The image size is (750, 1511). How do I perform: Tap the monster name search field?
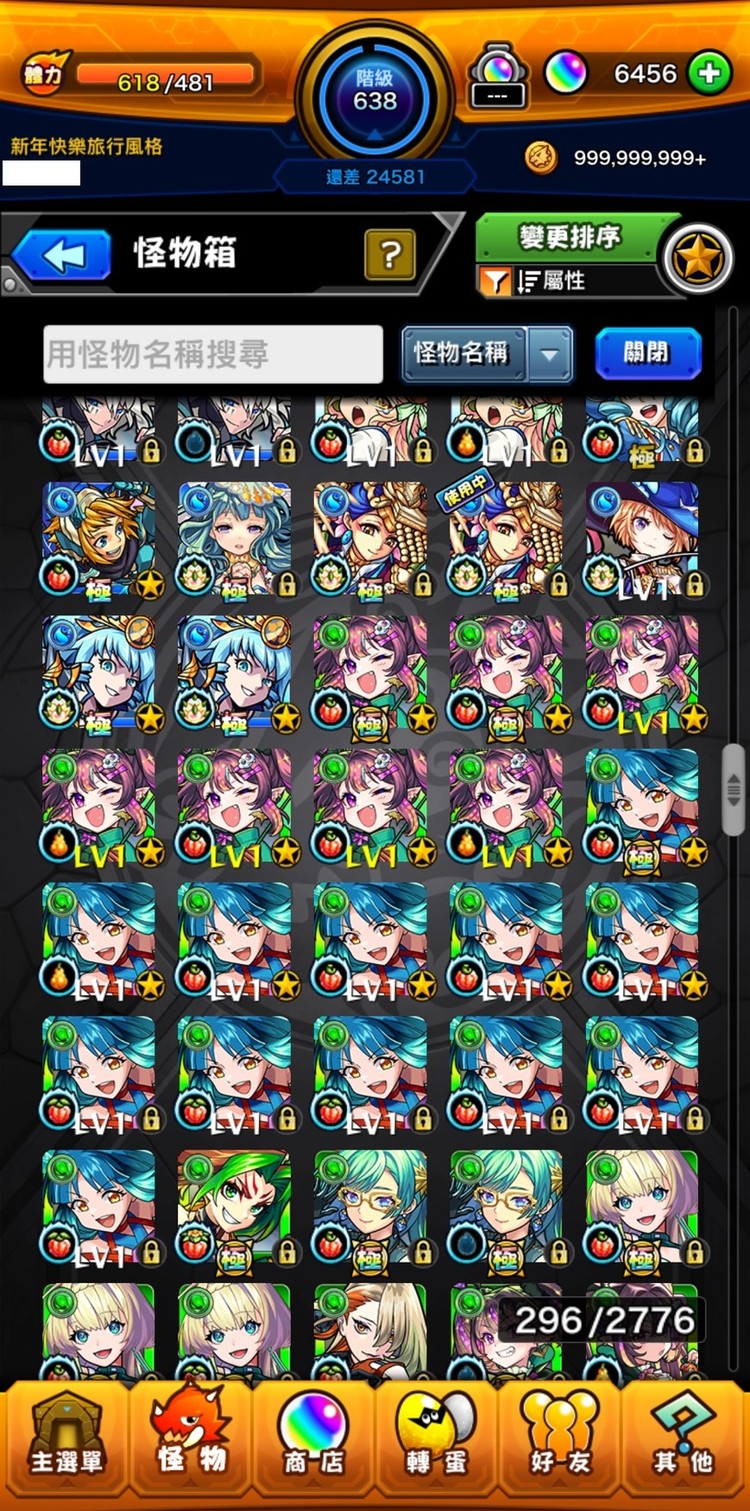[213, 354]
